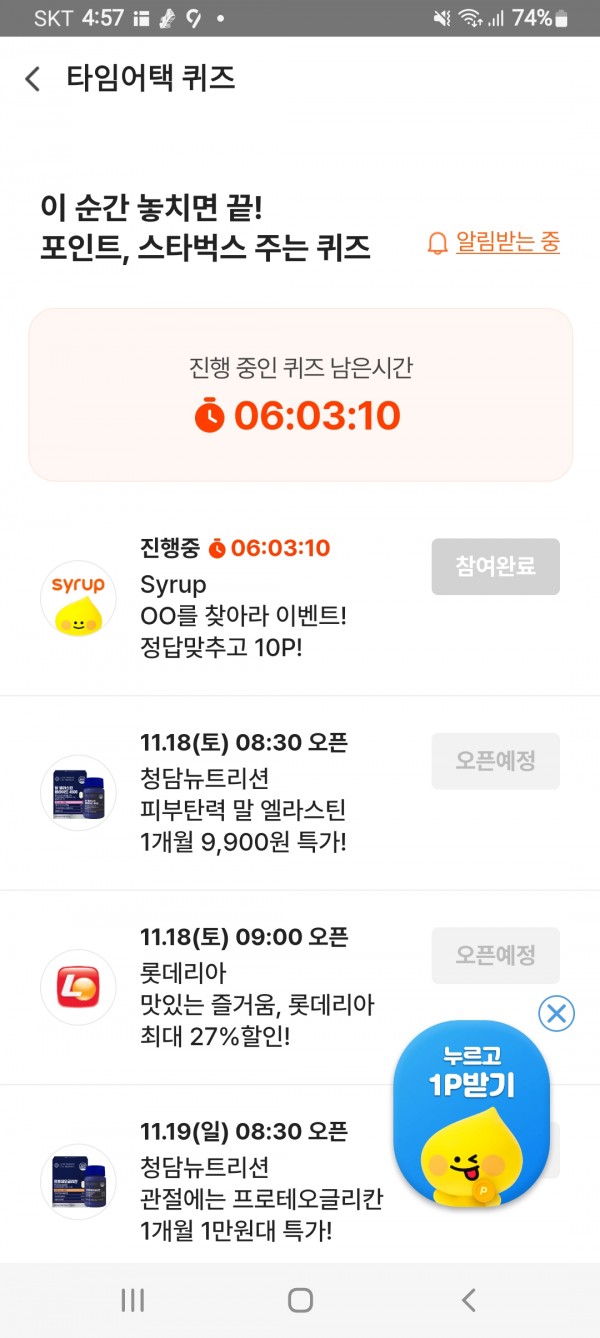Go back using the top arrow
Screen dimensions: 600x1338
point(33,79)
